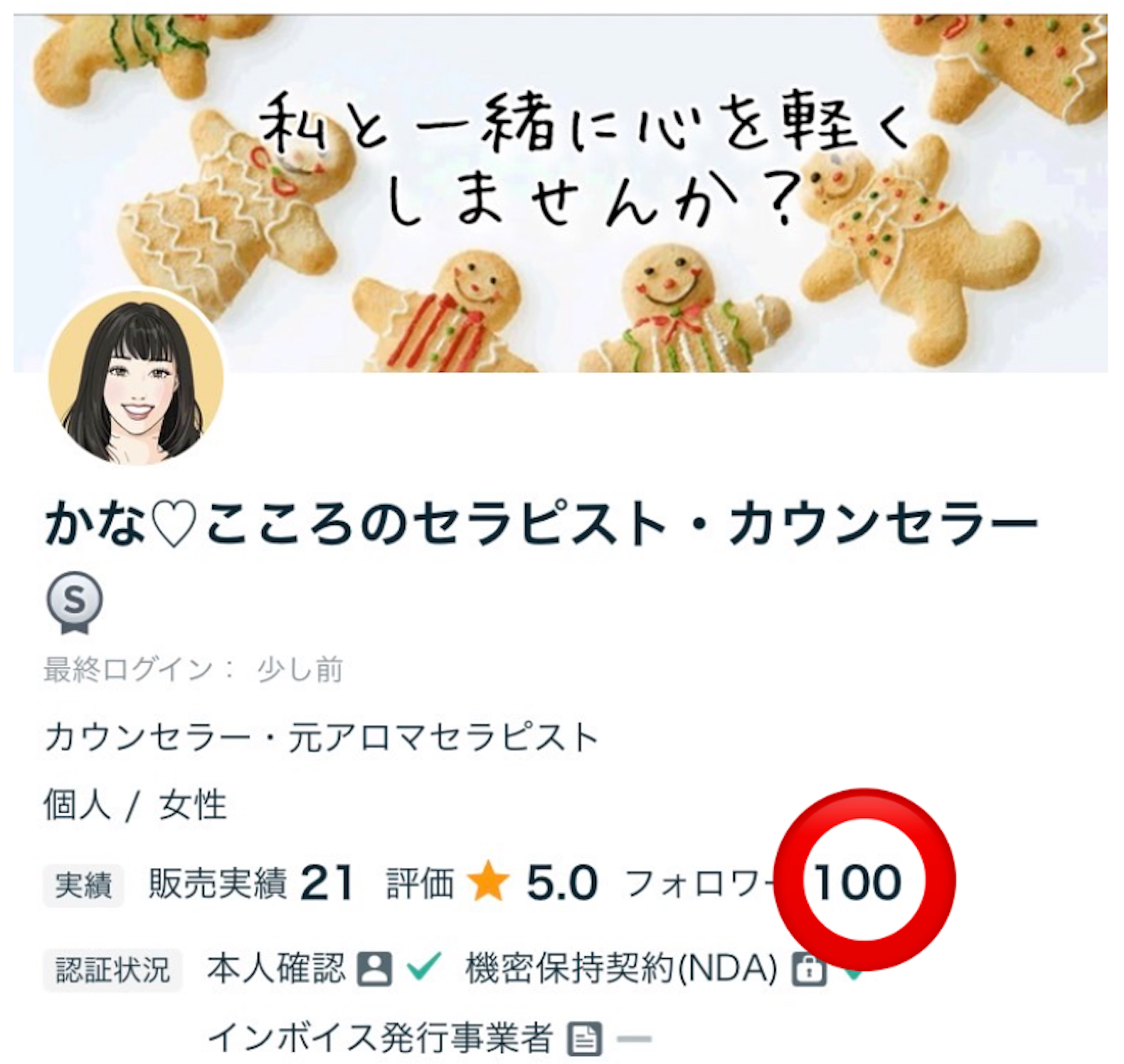Open the 5.0 star rating reviews

[561, 883]
